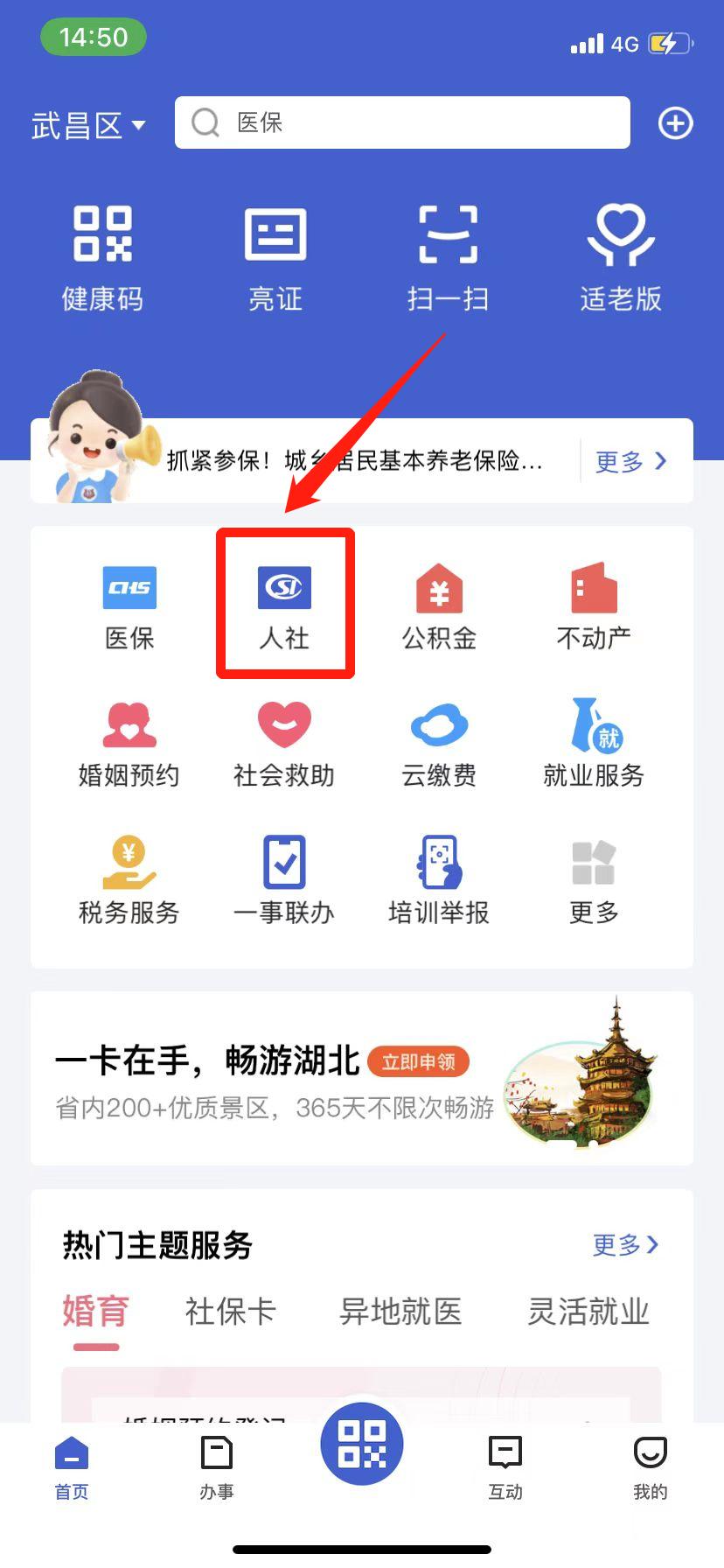
Task: Select the 异地就医 tab
Action: tap(400, 1311)
